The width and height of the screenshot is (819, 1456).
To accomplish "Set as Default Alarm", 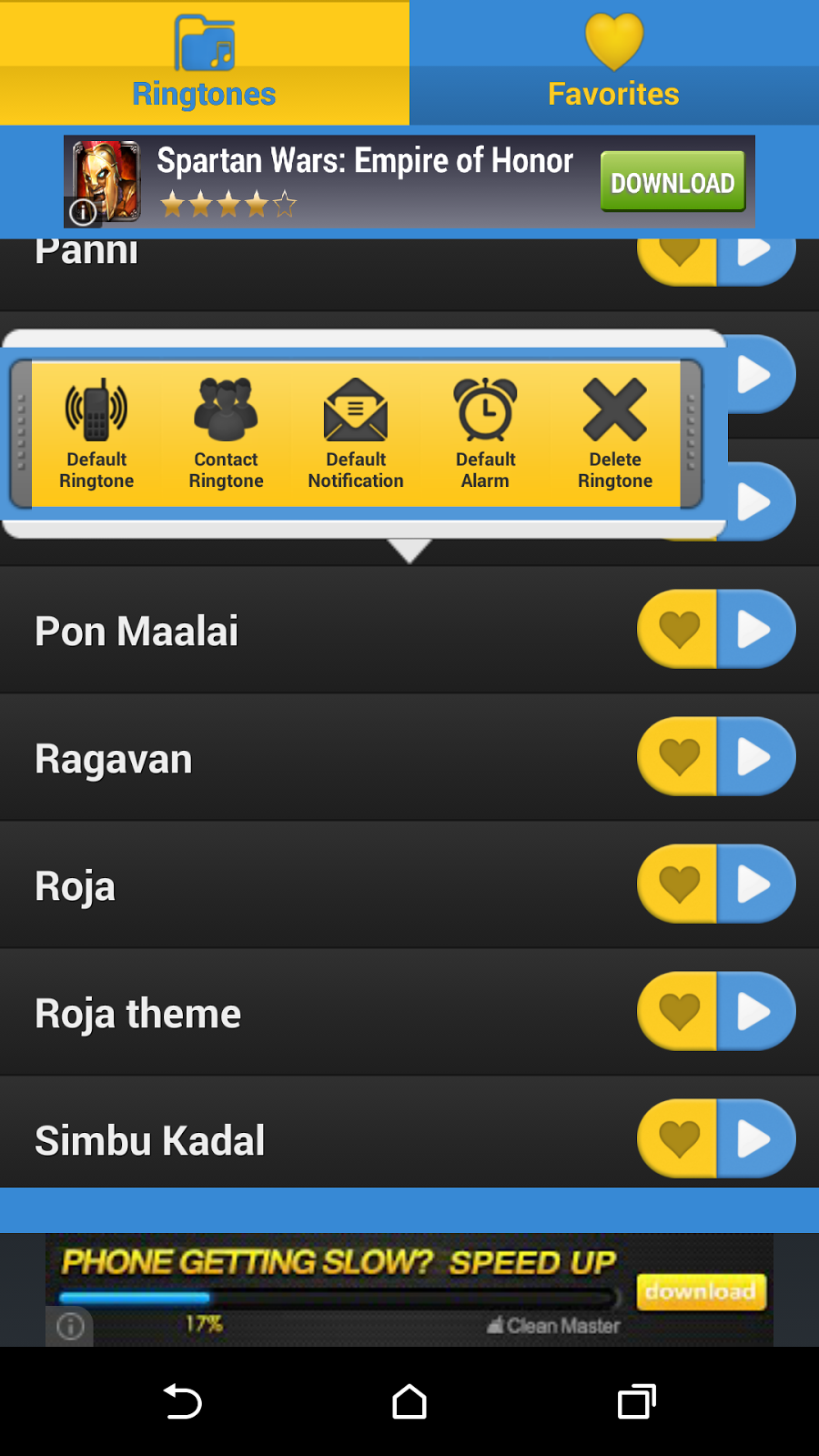I will click(485, 428).
